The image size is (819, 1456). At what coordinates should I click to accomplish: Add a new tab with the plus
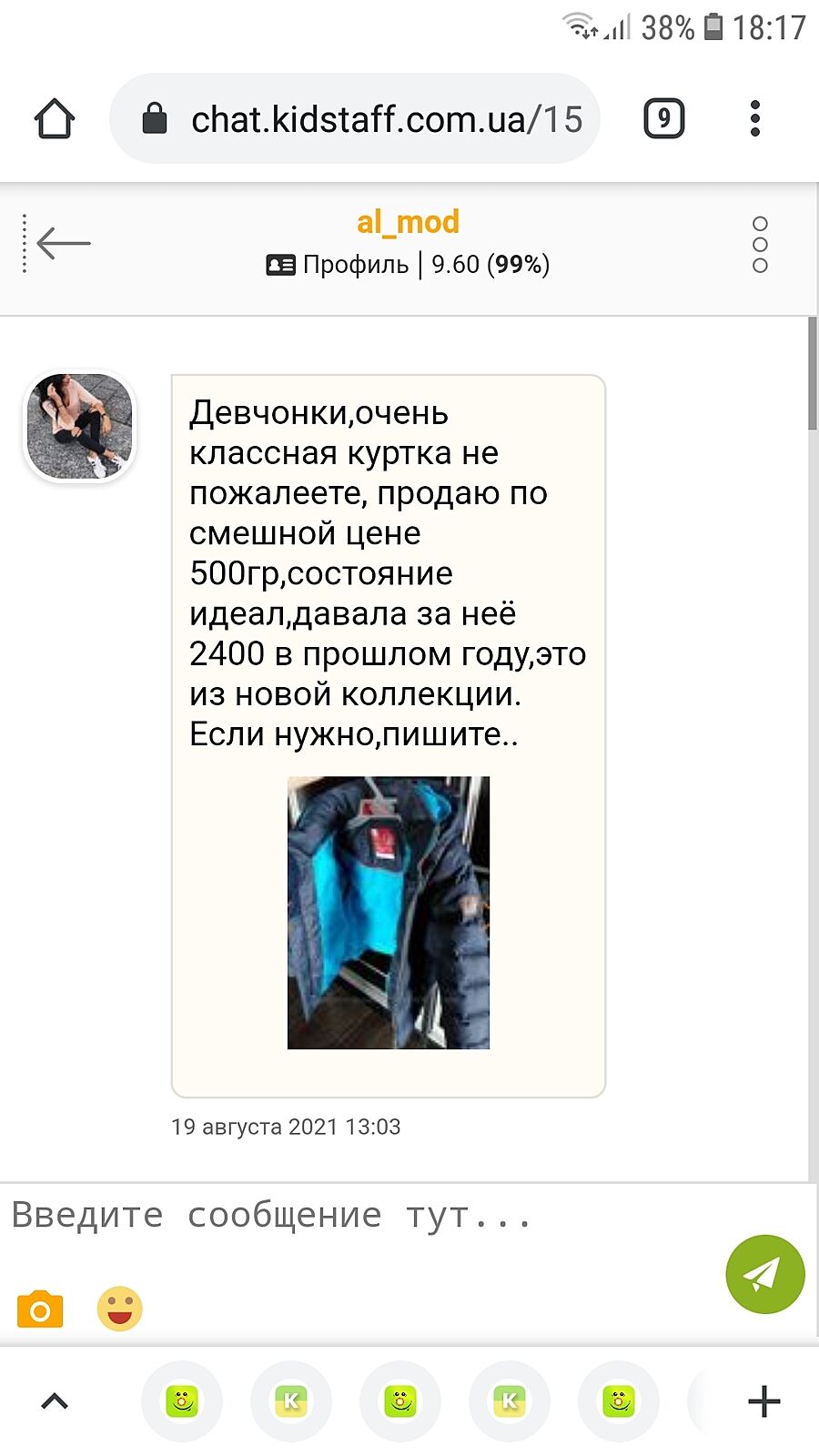click(x=763, y=1401)
